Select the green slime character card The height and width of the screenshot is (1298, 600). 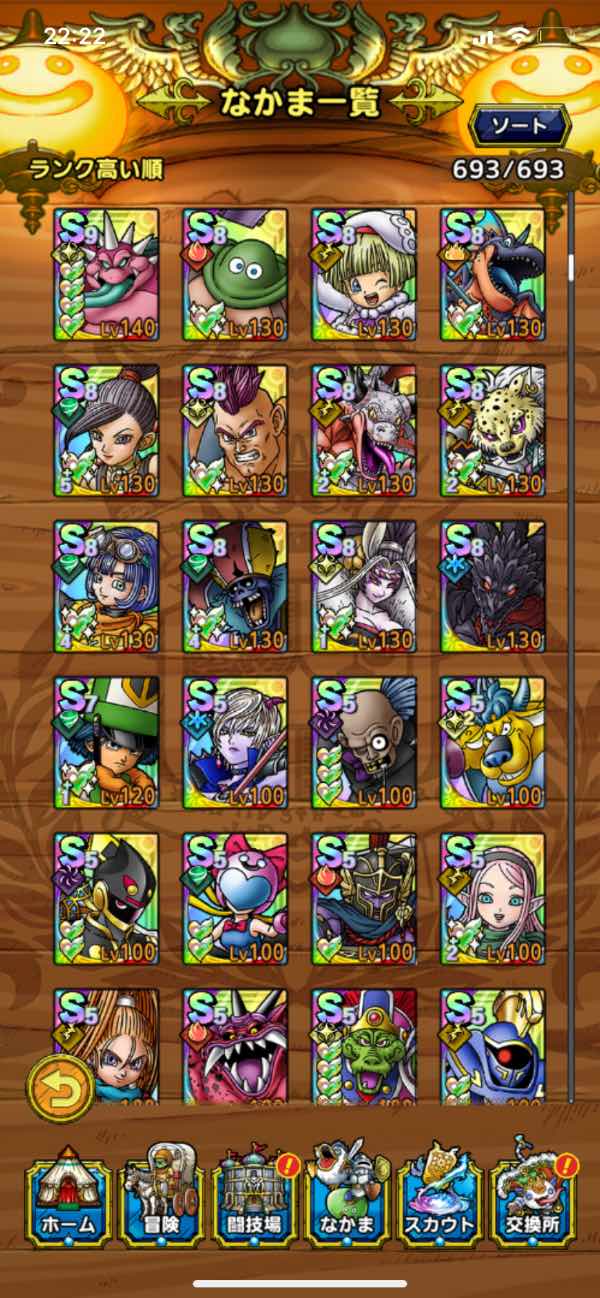click(235, 273)
